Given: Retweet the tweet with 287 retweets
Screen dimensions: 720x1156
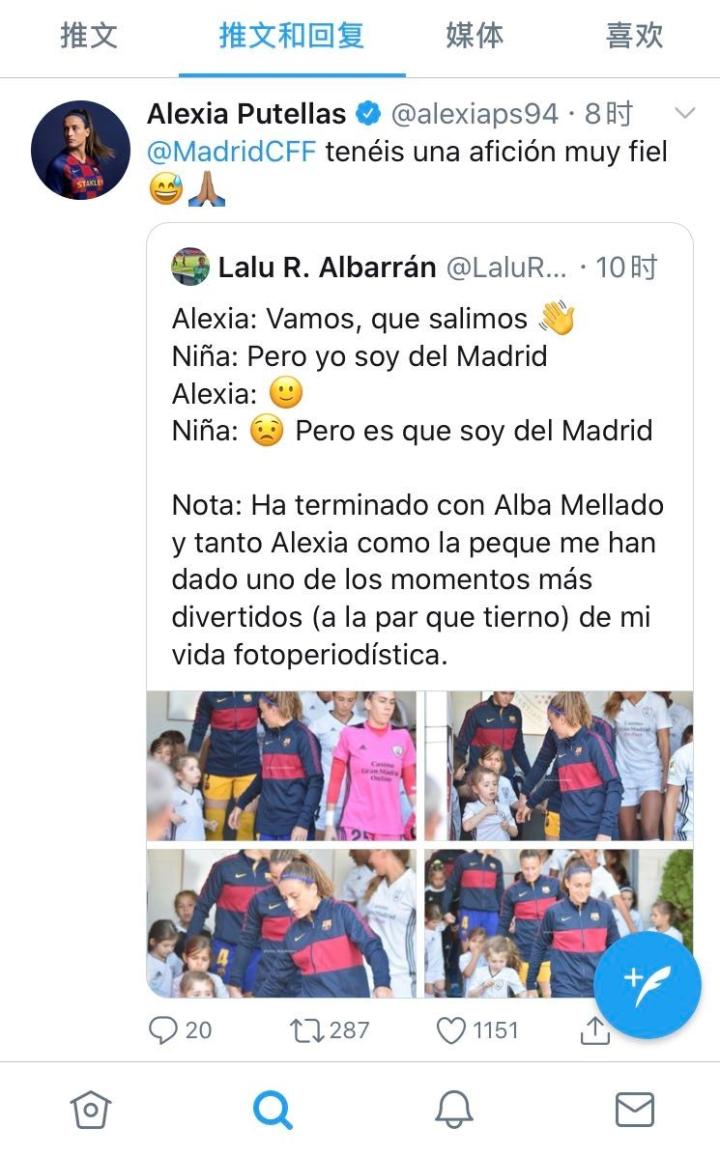Looking at the screenshot, I should 306,1030.
